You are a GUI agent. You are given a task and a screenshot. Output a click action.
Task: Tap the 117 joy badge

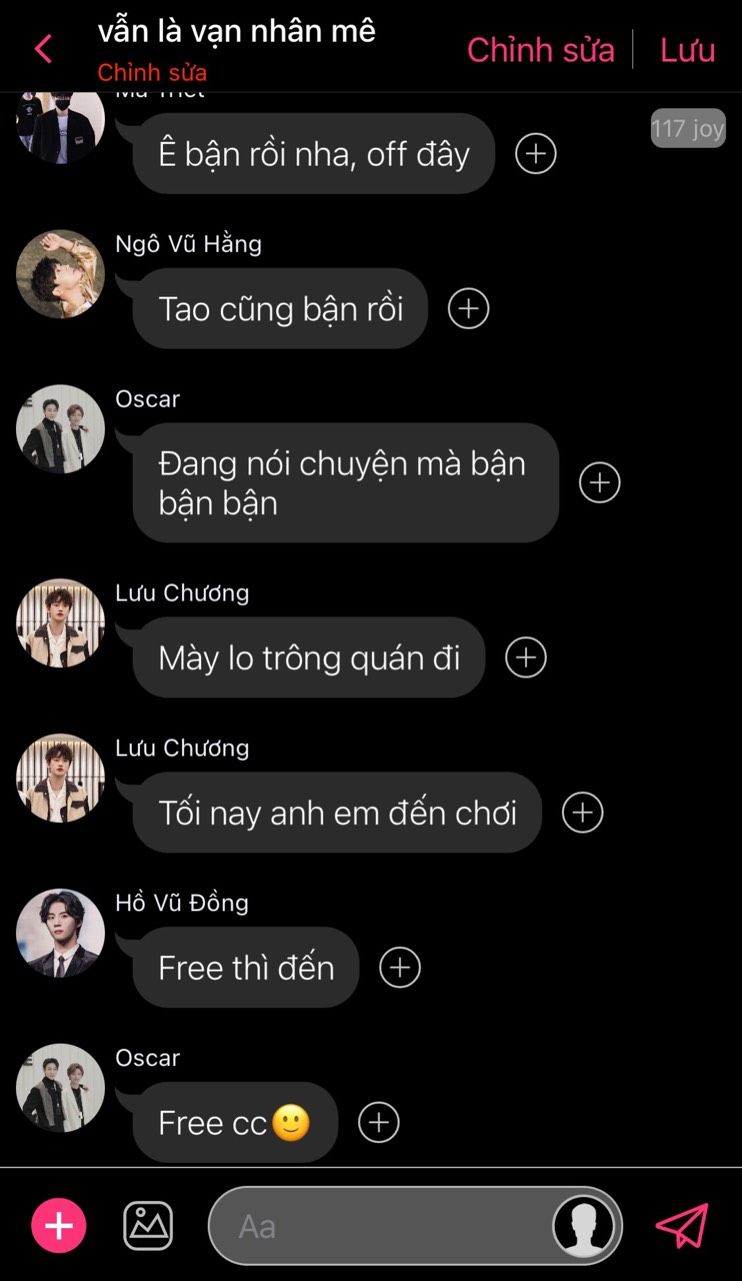pyautogui.click(x=687, y=129)
